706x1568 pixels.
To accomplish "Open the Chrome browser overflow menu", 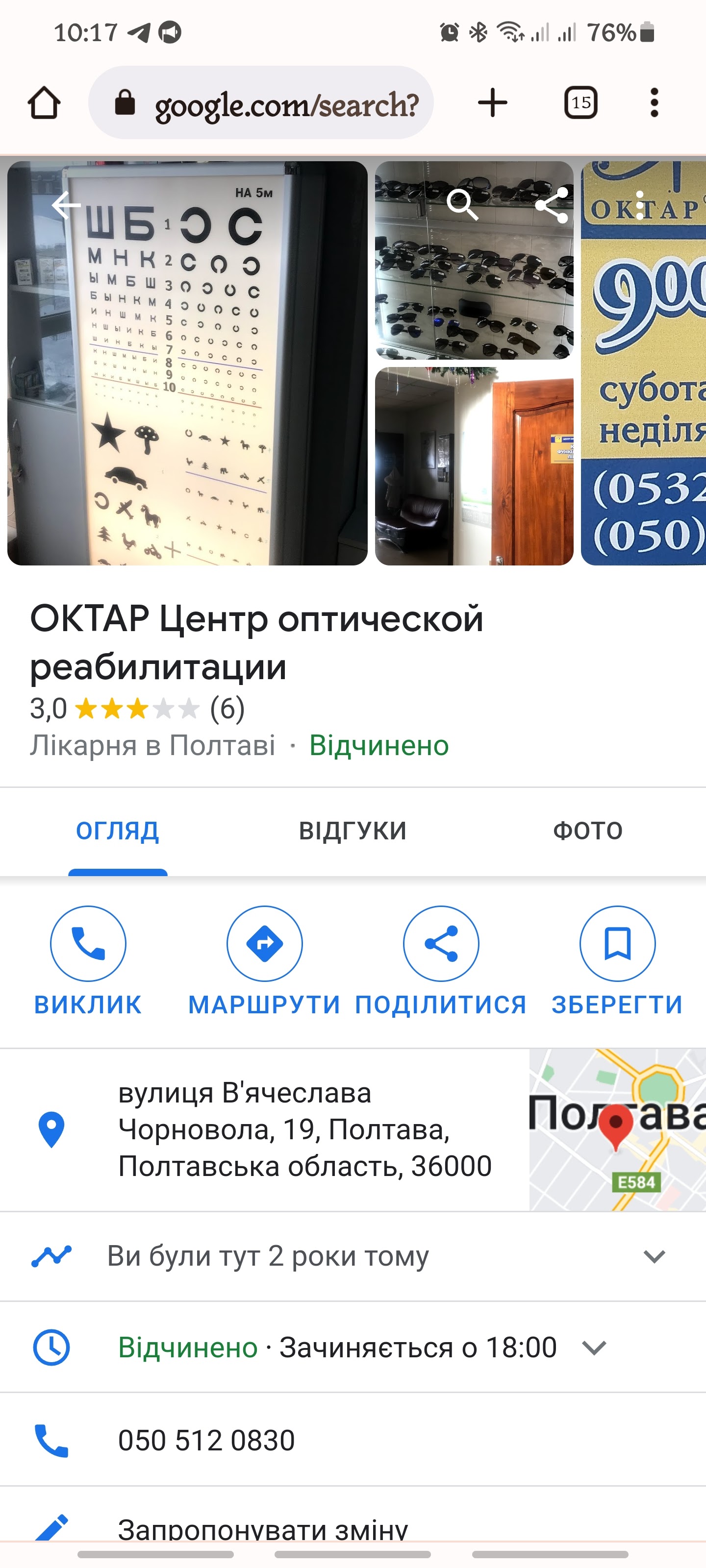I will click(654, 102).
